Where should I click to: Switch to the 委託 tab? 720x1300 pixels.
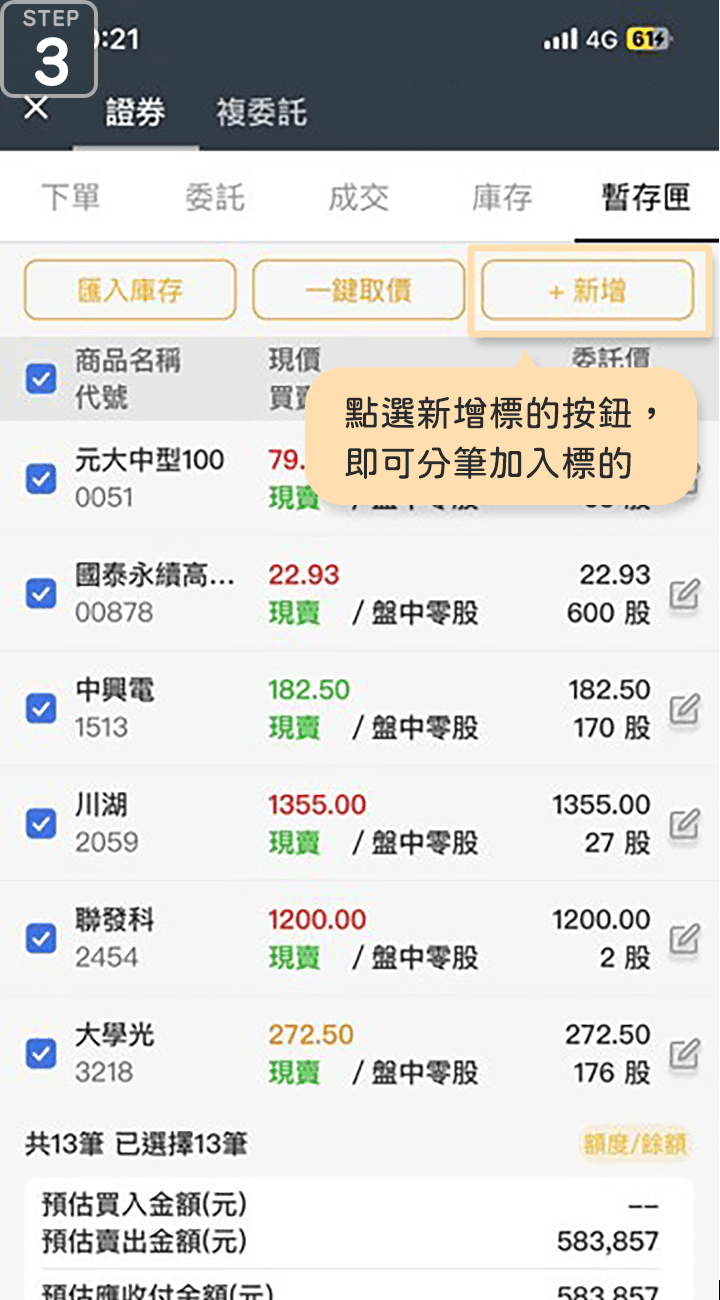(x=215, y=198)
